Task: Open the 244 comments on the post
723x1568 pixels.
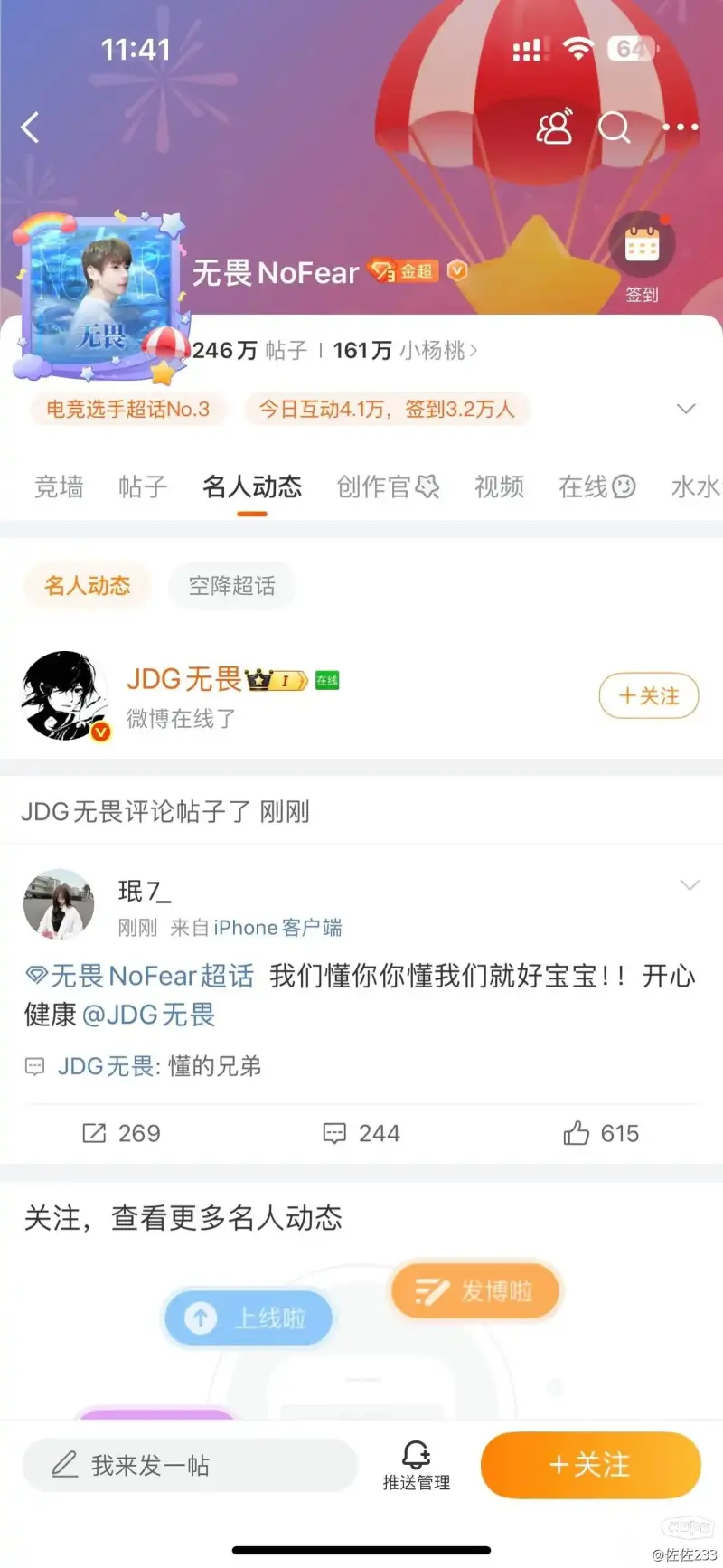Action: pyautogui.click(x=361, y=1133)
